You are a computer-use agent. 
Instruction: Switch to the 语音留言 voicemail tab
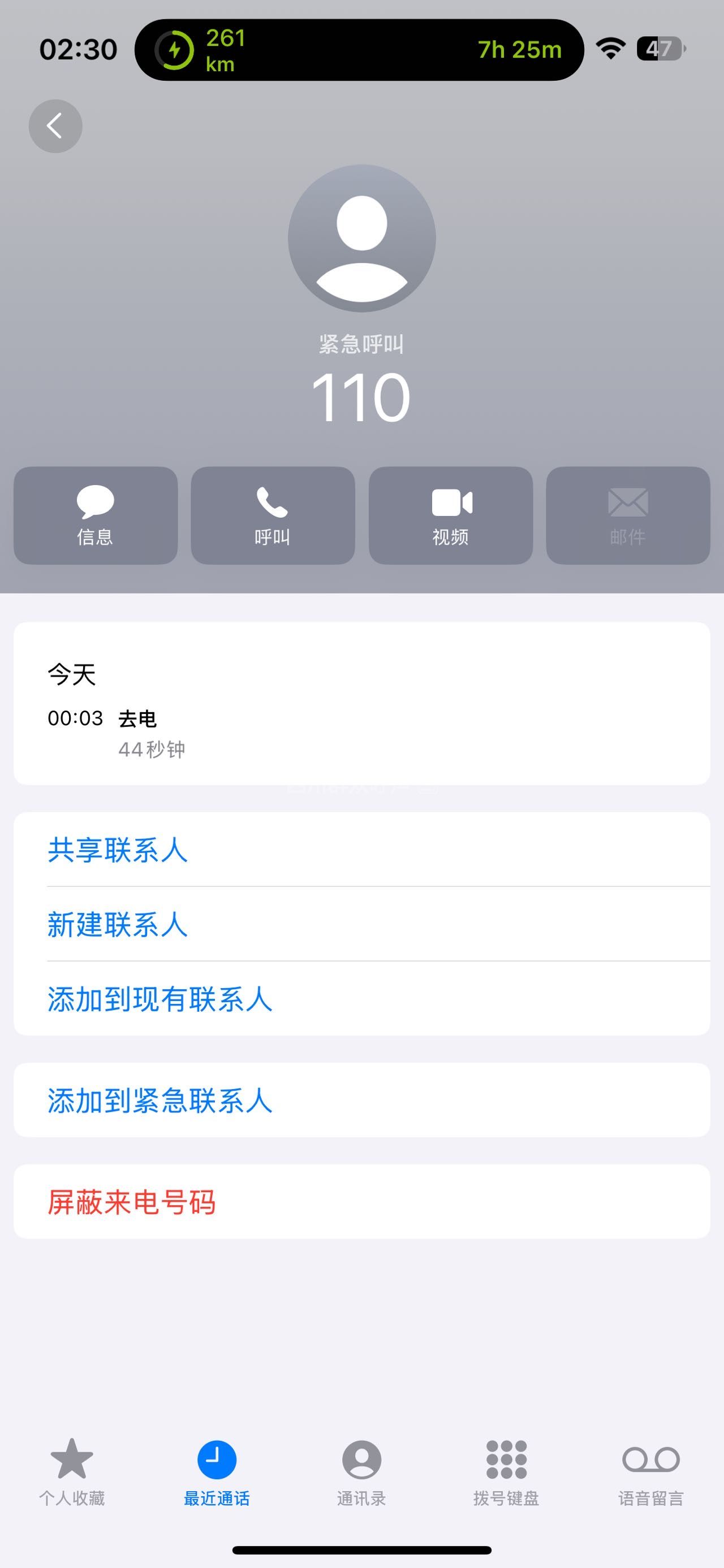coord(651,1471)
